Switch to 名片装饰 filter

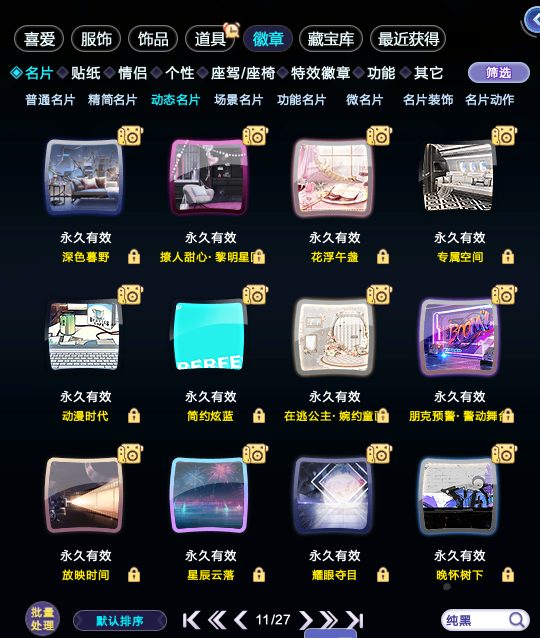[428, 100]
